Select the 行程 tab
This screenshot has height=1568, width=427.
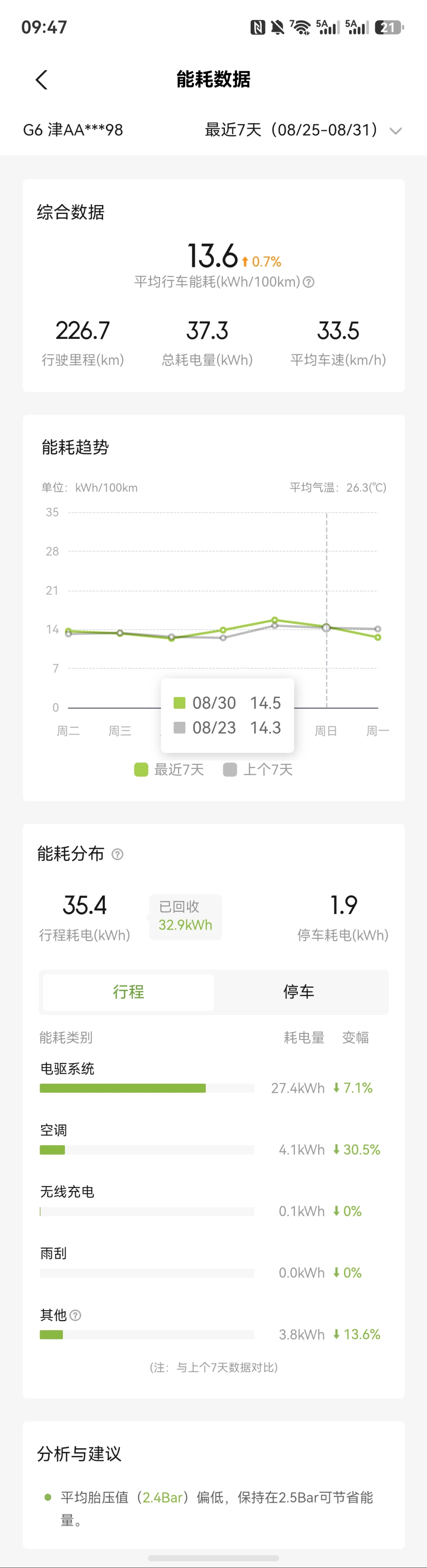128,992
